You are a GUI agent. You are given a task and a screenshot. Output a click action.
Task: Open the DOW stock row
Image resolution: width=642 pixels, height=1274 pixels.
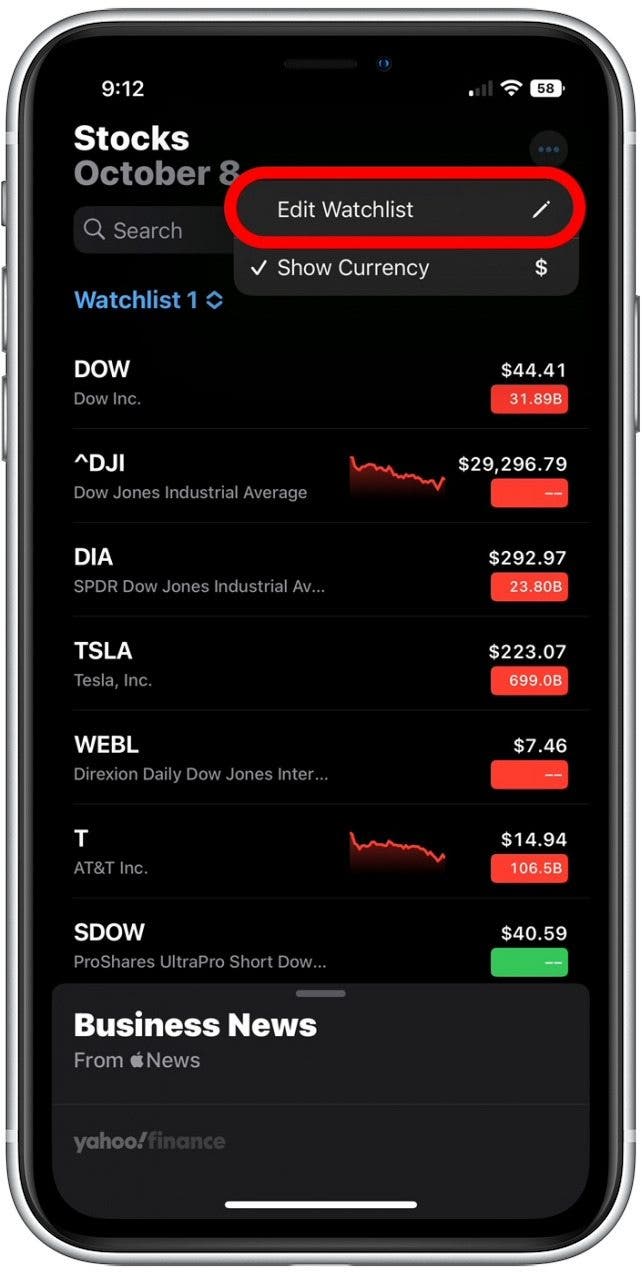click(200, 382)
